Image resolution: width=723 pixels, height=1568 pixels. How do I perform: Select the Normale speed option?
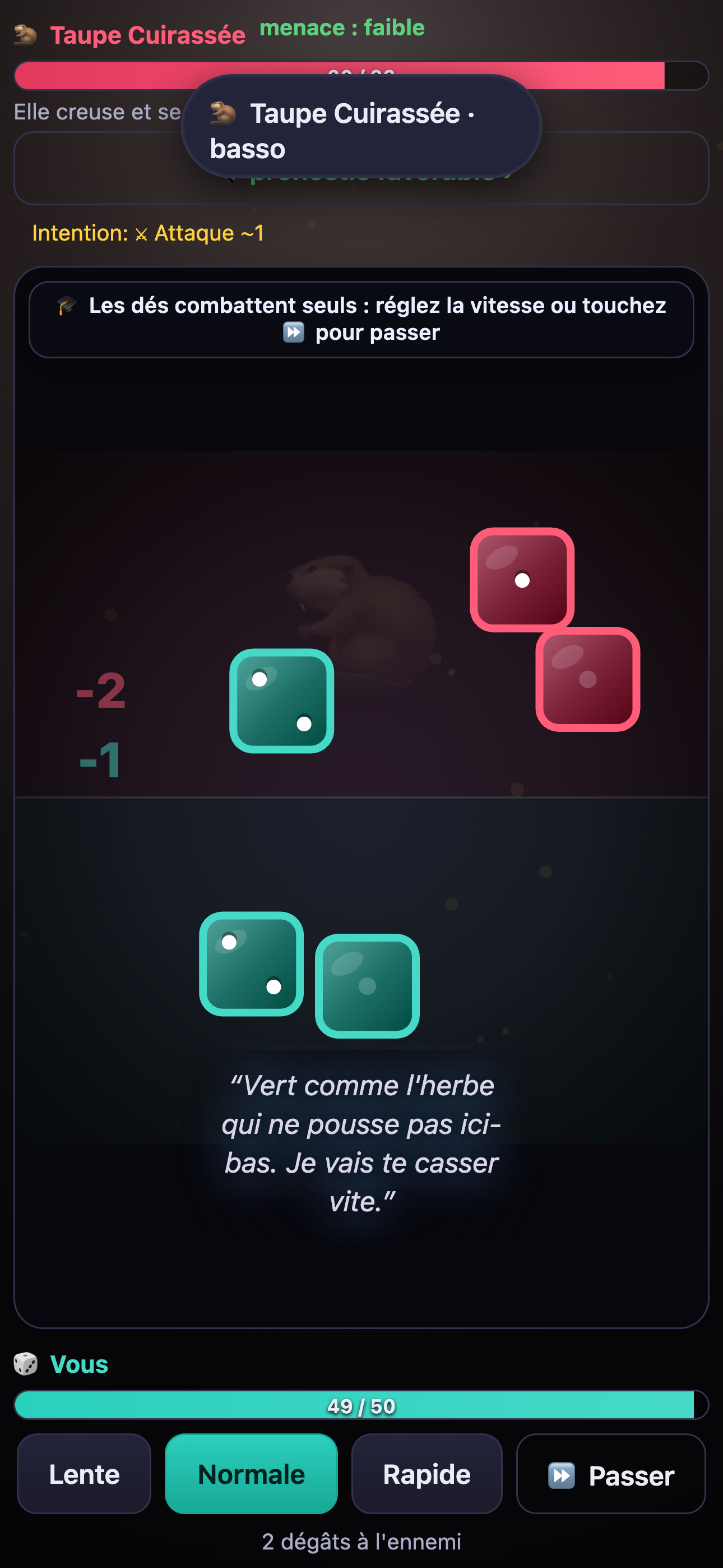click(x=251, y=1474)
